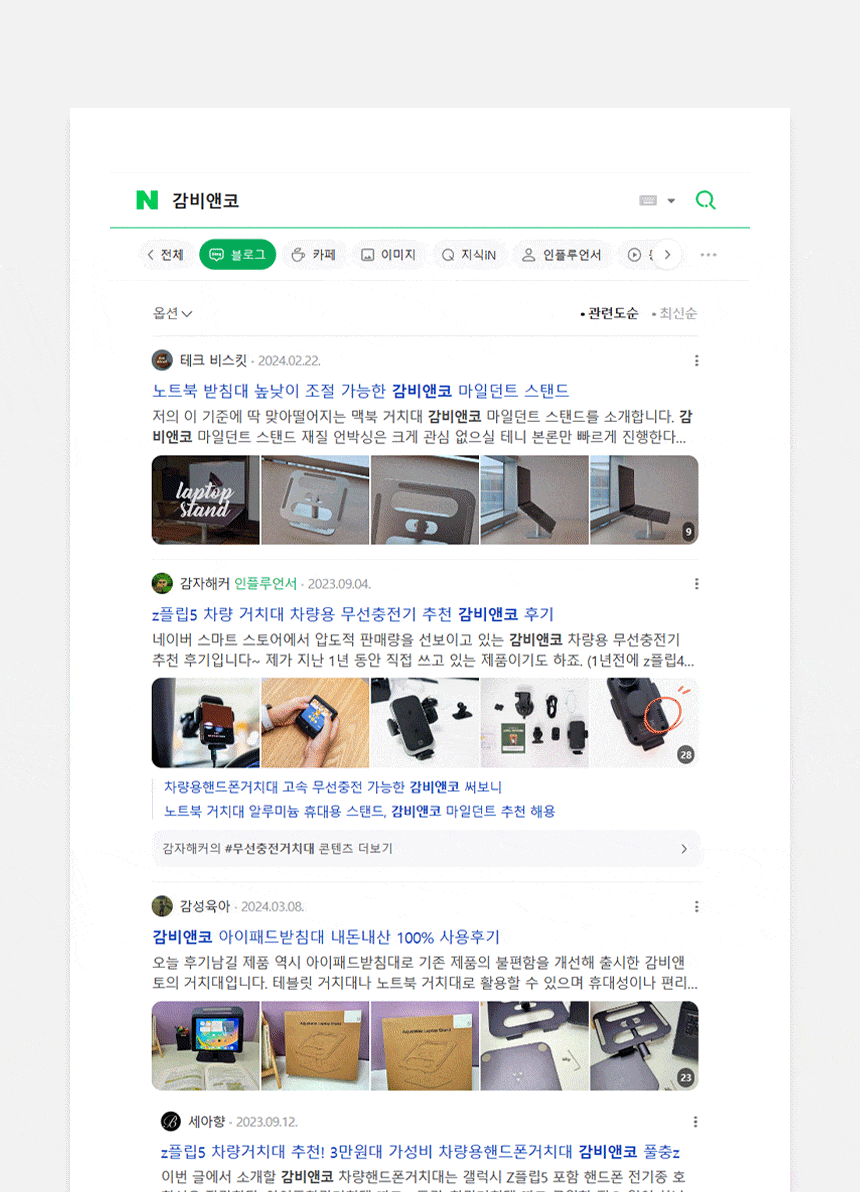Open the 노트북 받침대 마일던트 스탠드 post
860x1192 pixels.
[x=360, y=391]
